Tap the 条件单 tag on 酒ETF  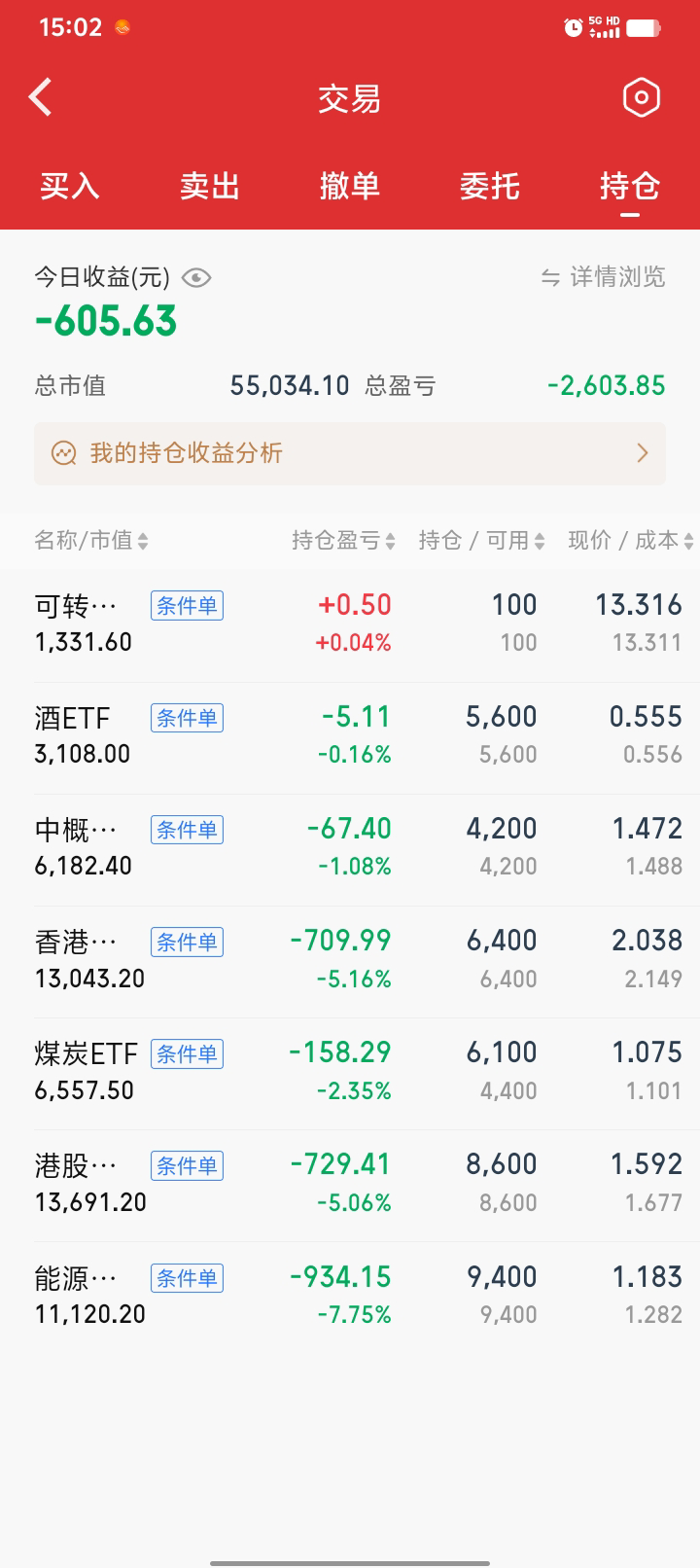[x=187, y=718]
